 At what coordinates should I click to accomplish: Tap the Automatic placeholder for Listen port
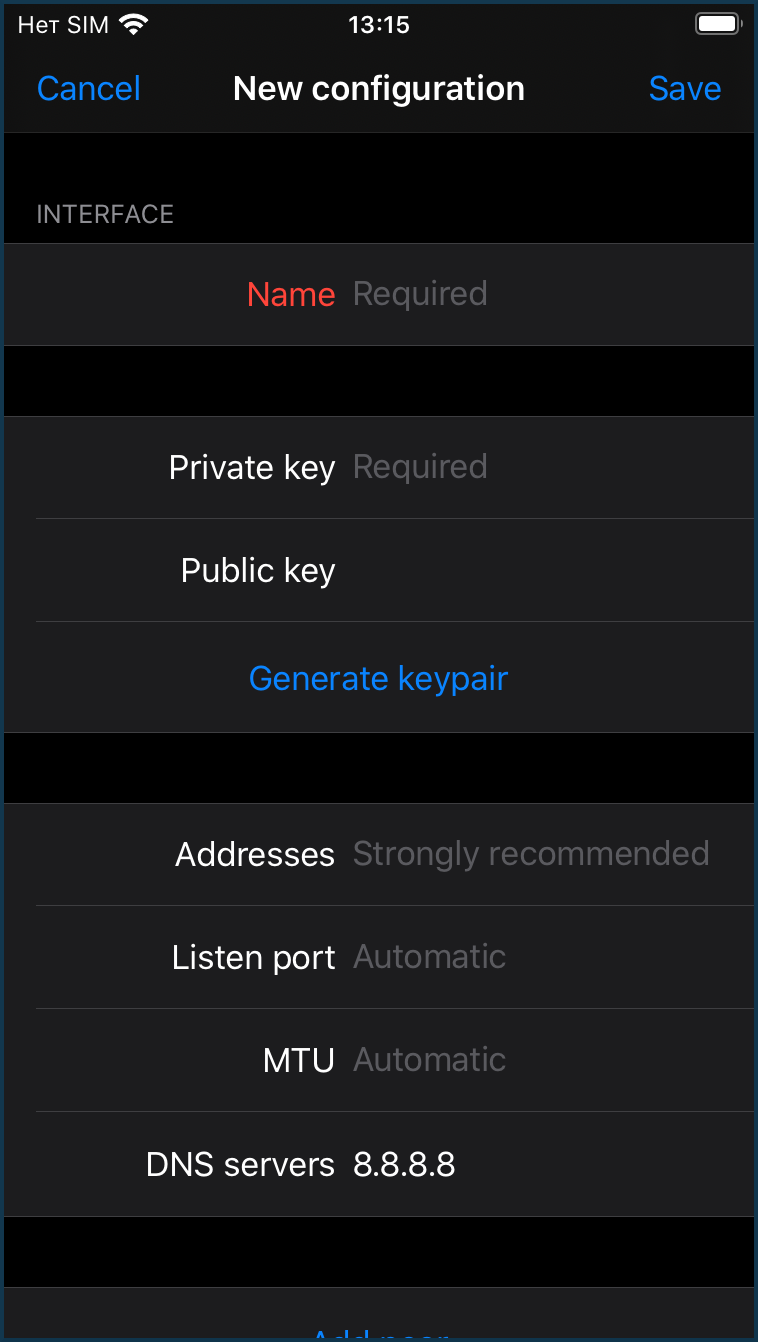429,957
